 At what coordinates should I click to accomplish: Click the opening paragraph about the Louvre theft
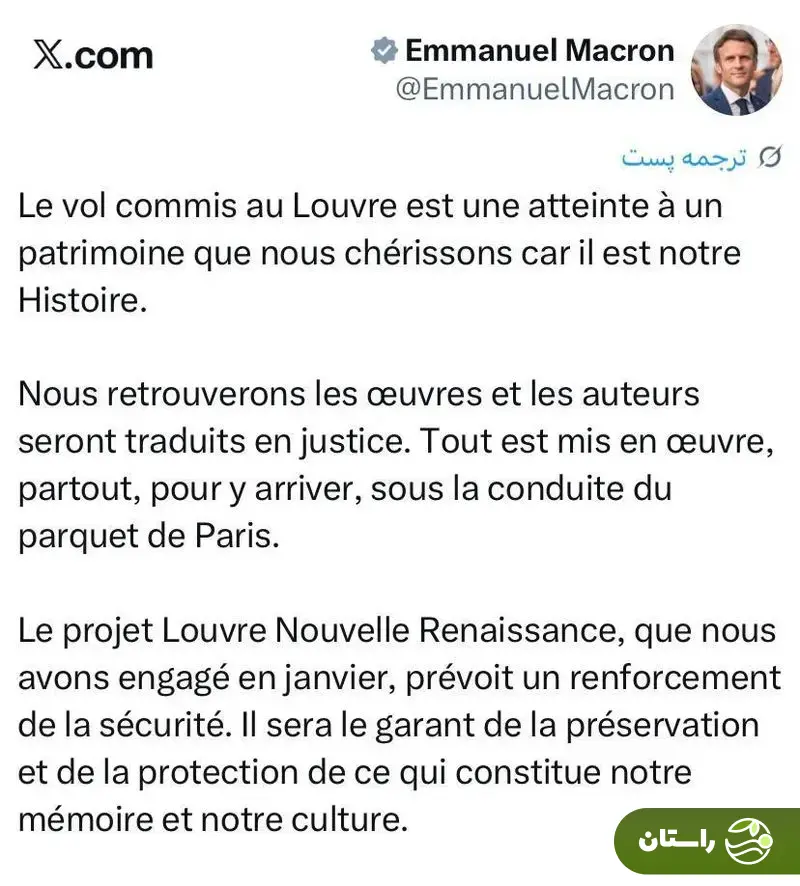pos(380,252)
